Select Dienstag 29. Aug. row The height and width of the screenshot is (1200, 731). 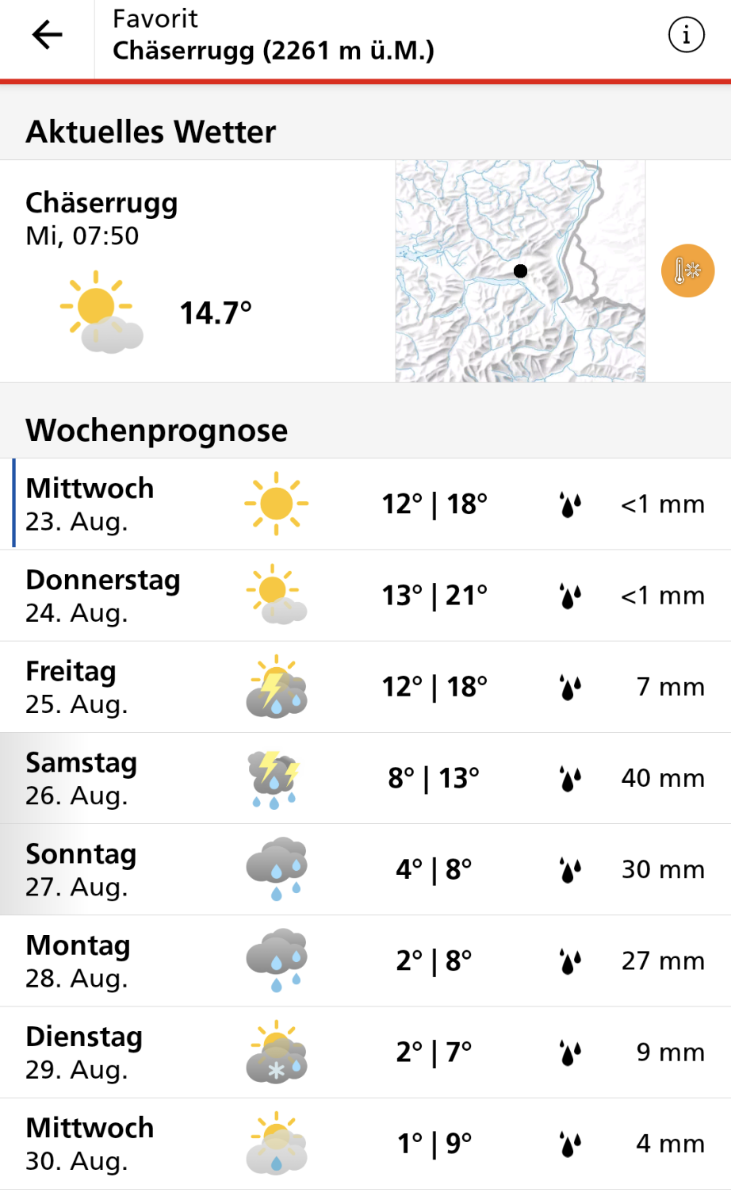tap(365, 1052)
